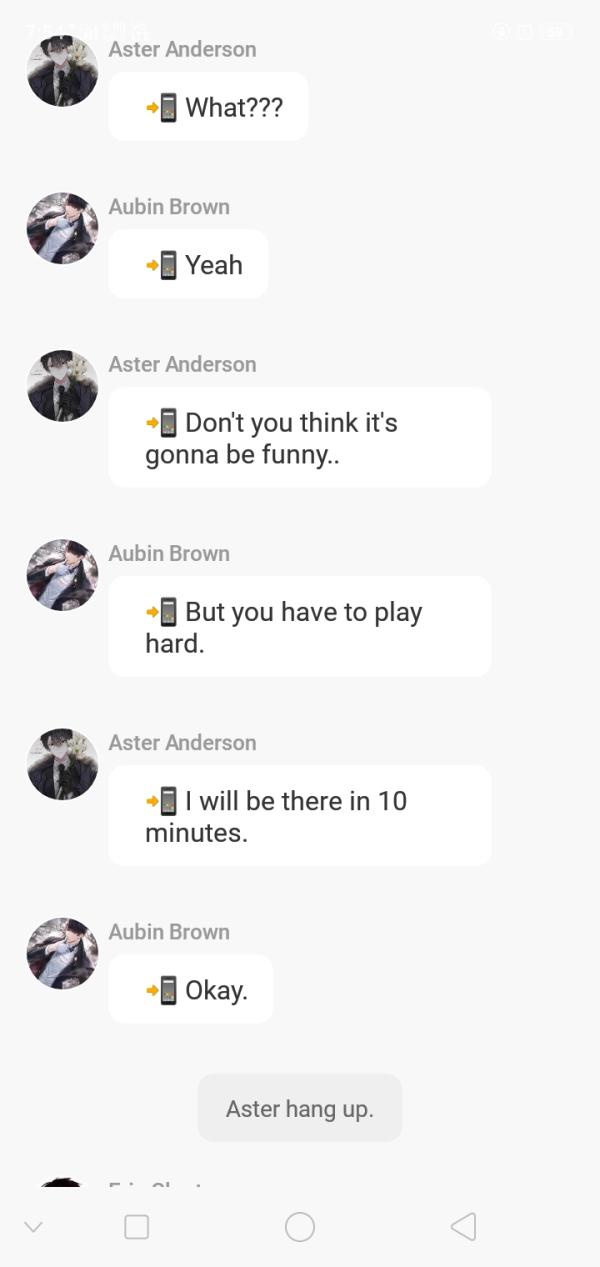600x1267 pixels.
Task: Open recent apps with the square button
Action: (137, 1227)
